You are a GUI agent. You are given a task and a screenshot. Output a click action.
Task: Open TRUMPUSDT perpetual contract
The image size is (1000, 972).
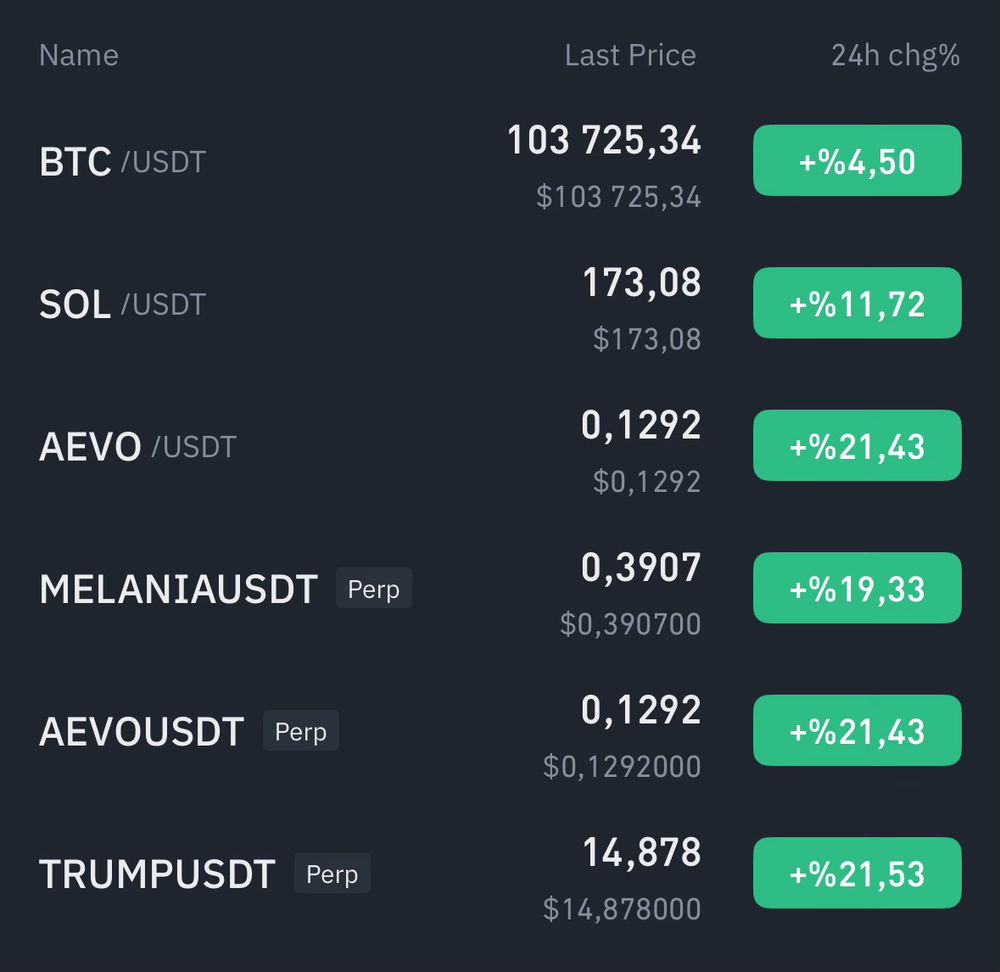point(157,875)
